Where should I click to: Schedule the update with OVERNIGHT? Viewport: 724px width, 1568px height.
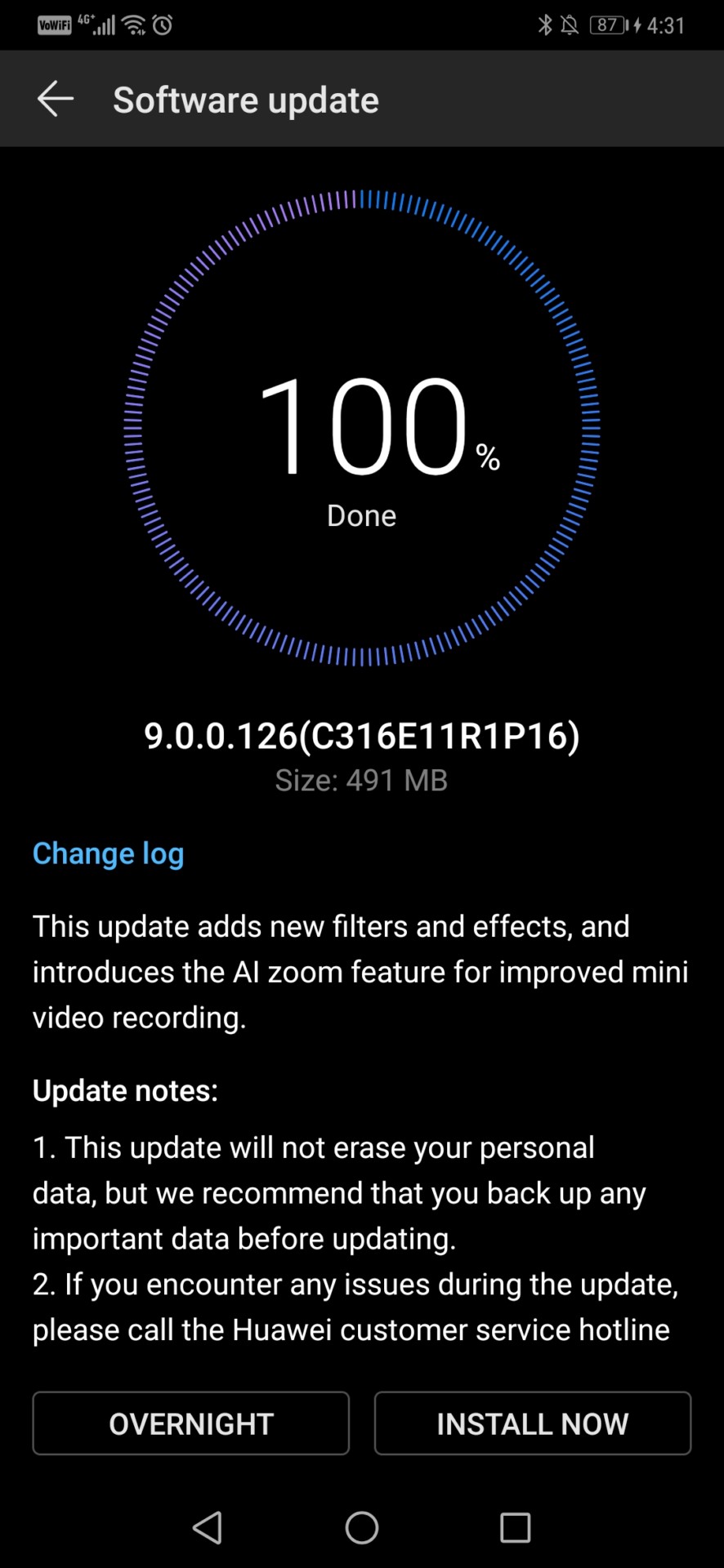coord(191,1423)
